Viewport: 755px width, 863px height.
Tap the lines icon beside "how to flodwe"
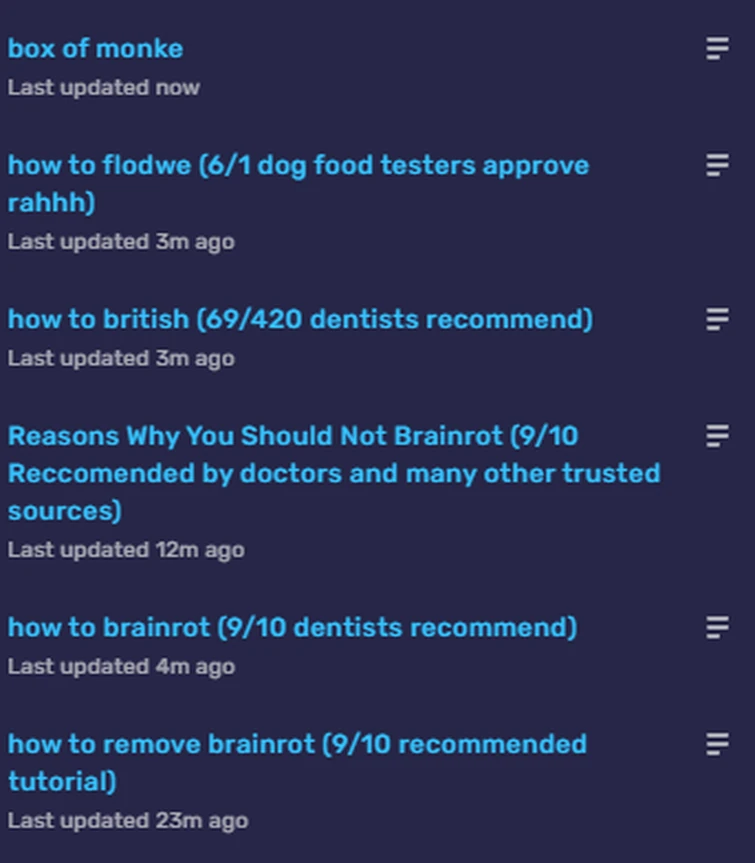coord(717,166)
